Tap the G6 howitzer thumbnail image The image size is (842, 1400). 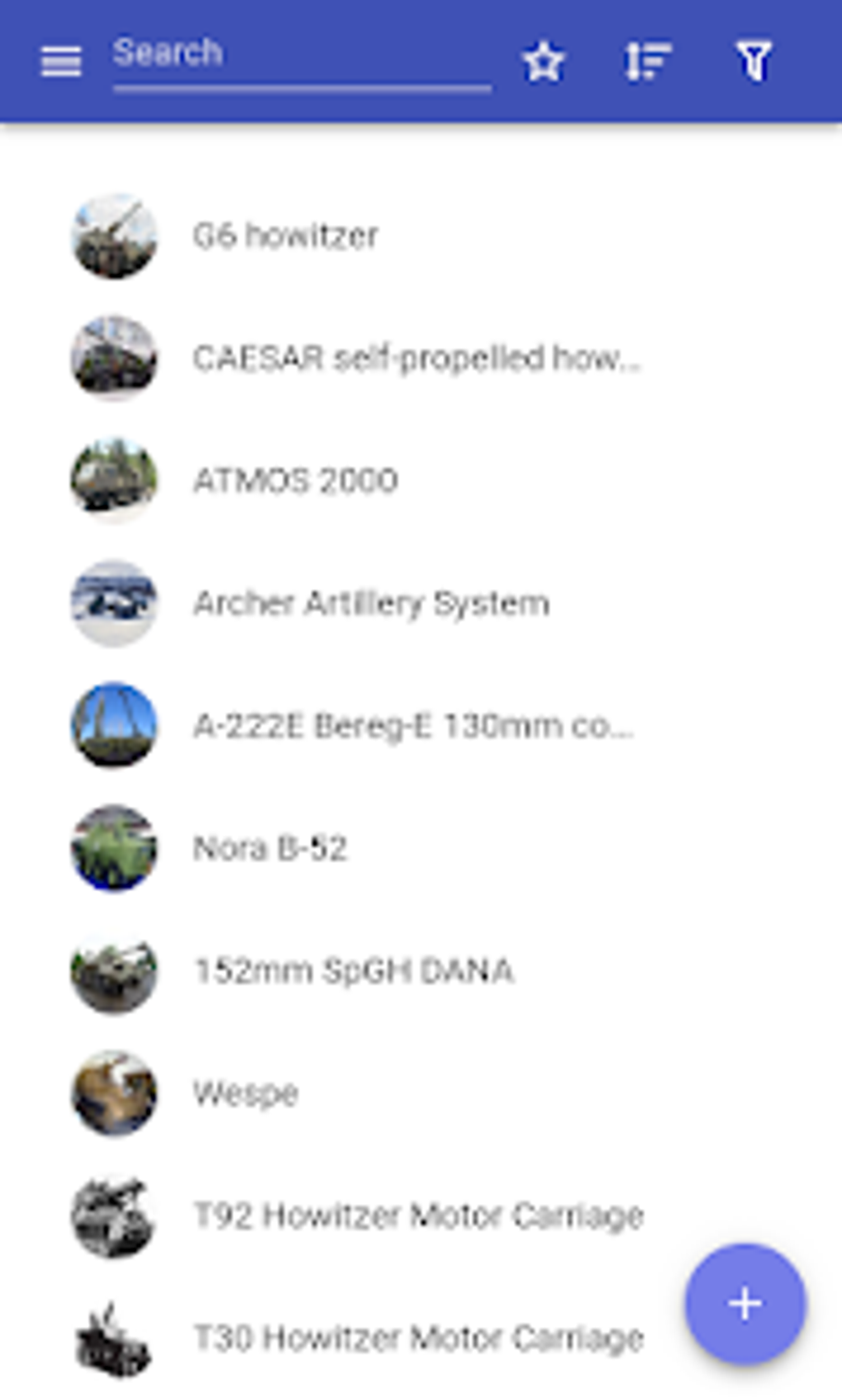click(x=115, y=234)
